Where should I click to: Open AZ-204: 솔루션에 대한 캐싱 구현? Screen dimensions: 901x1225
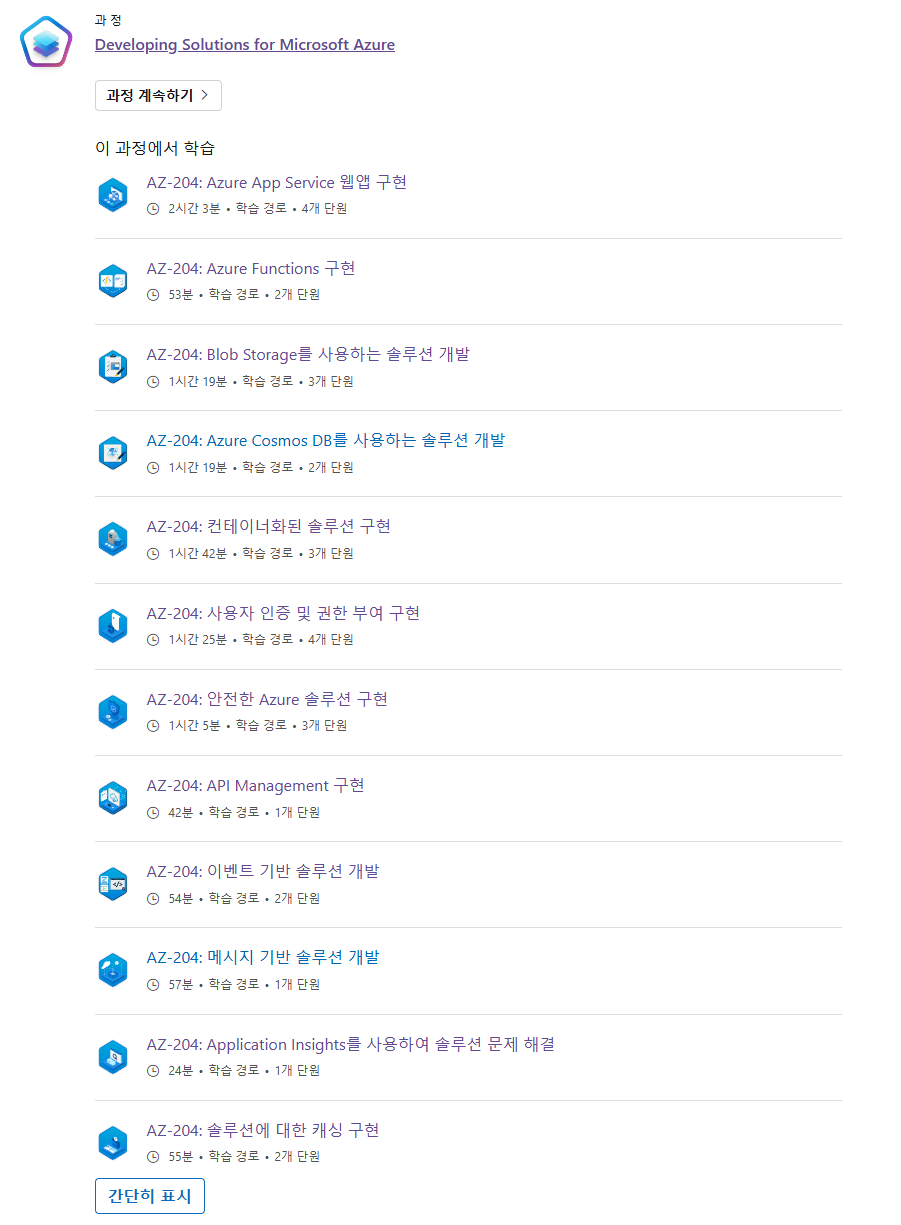pos(262,1130)
